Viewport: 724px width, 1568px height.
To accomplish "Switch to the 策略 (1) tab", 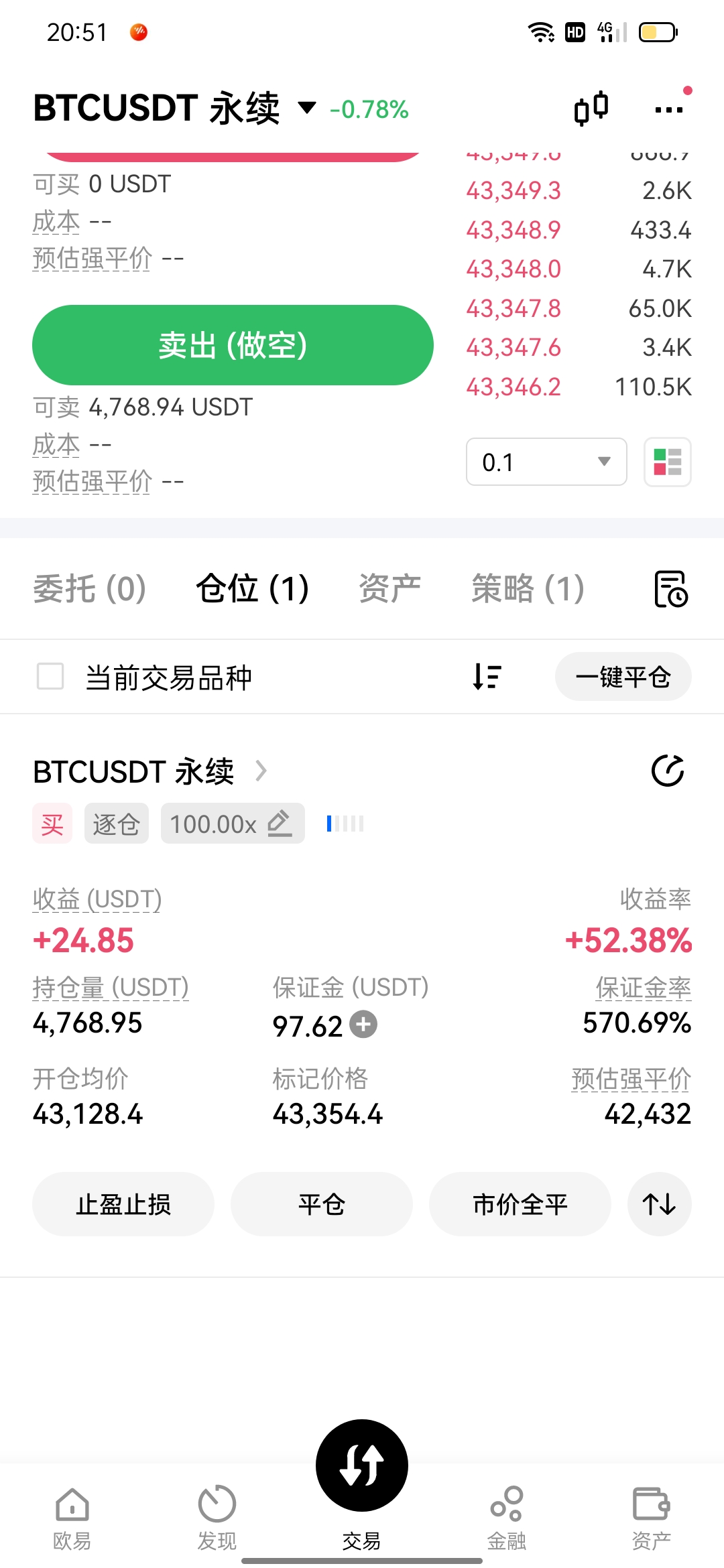I will (528, 589).
